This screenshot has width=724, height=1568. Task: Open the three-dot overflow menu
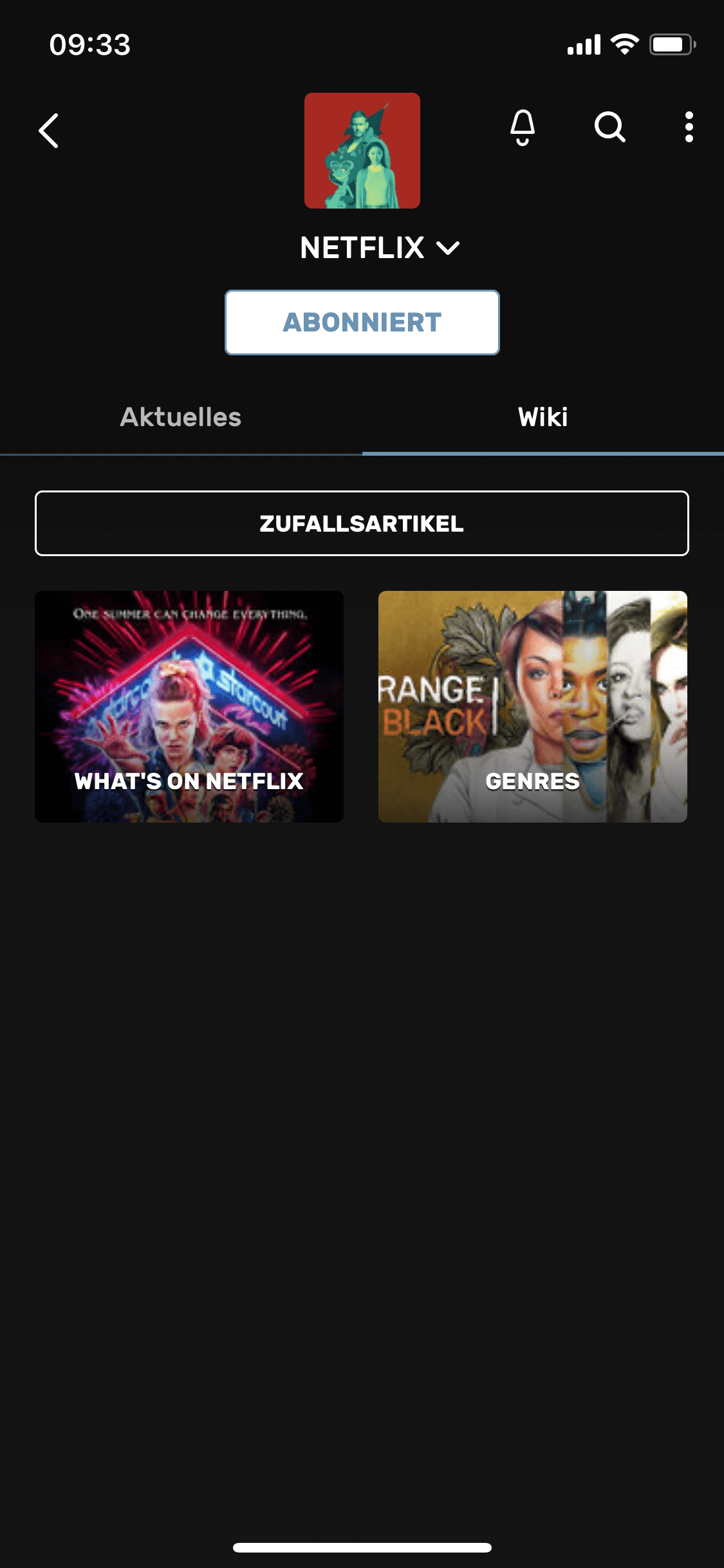point(689,127)
